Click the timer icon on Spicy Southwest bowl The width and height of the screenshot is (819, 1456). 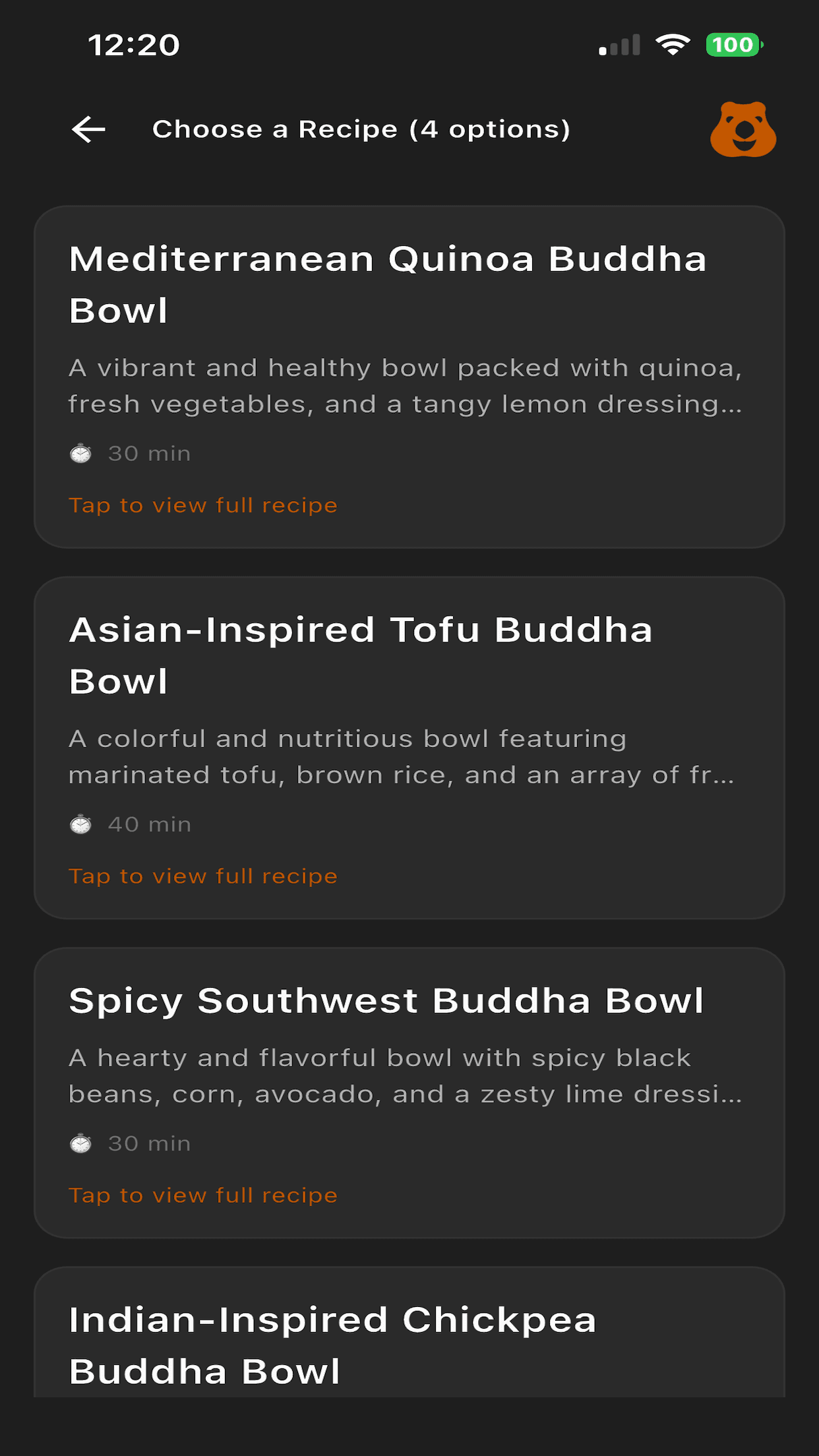80,1143
